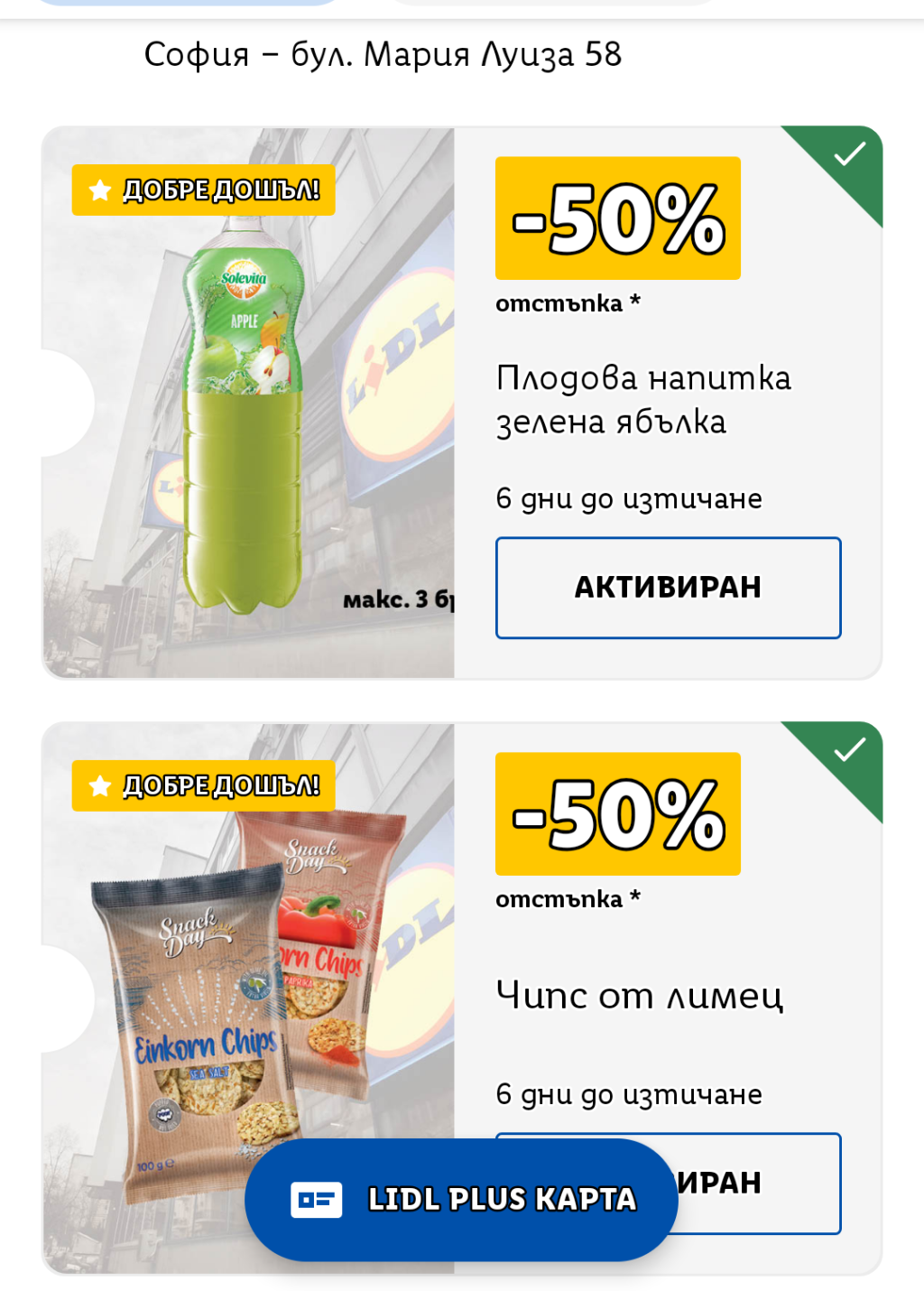Open the Плодова напитка зелена ябълка coupon card
The height and width of the screenshot is (1291, 924).
(461, 403)
